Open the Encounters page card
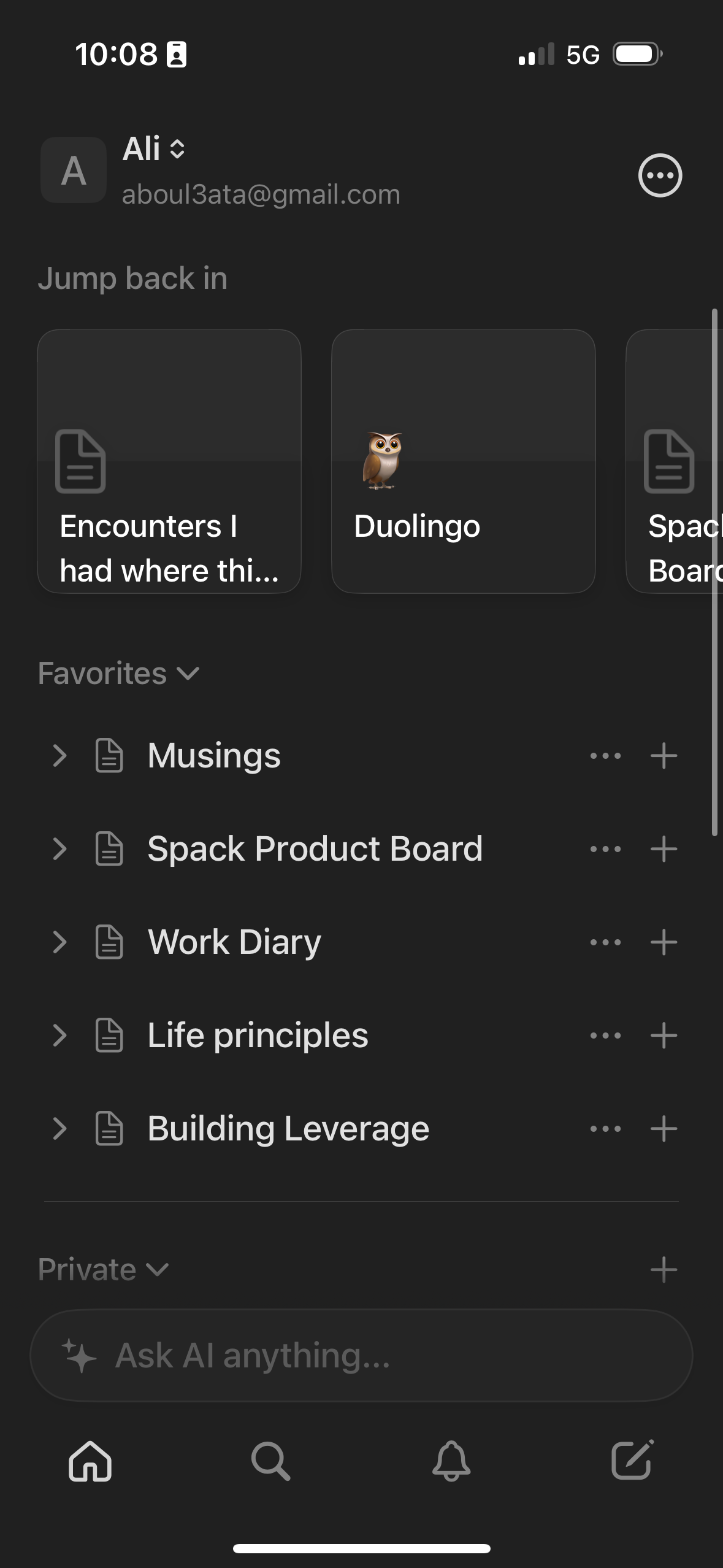The height and width of the screenshot is (1568, 723). tap(169, 460)
